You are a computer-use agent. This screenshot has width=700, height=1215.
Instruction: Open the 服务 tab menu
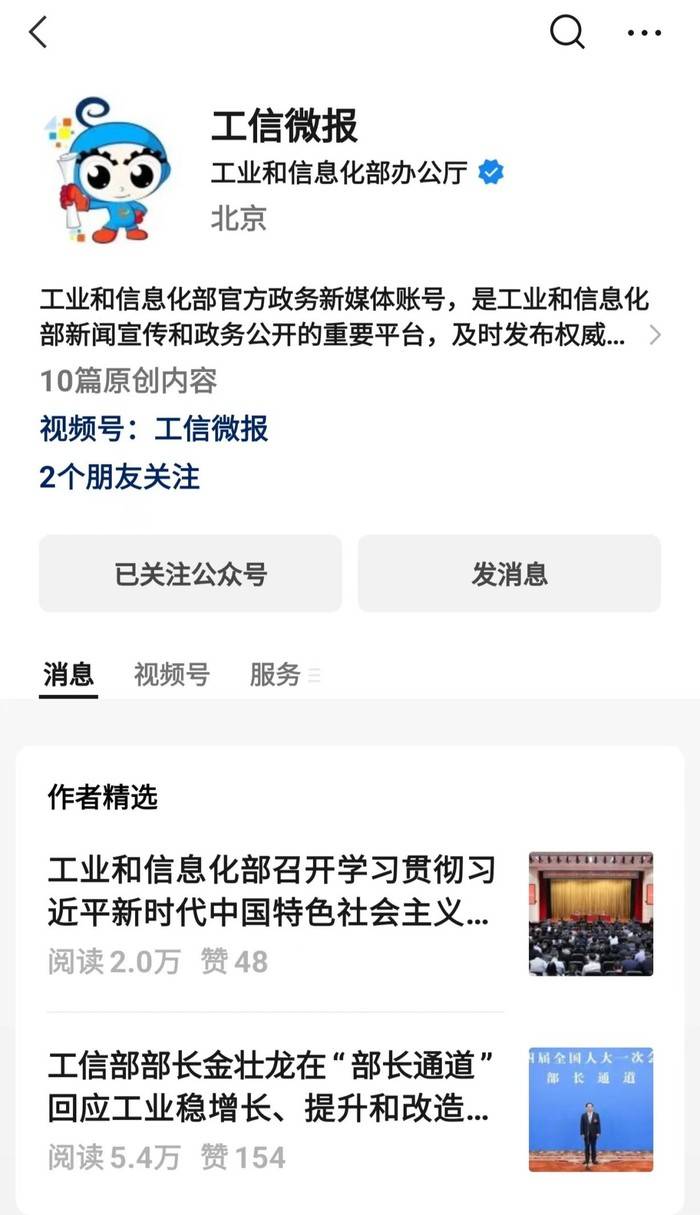pyautogui.click(x=284, y=675)
